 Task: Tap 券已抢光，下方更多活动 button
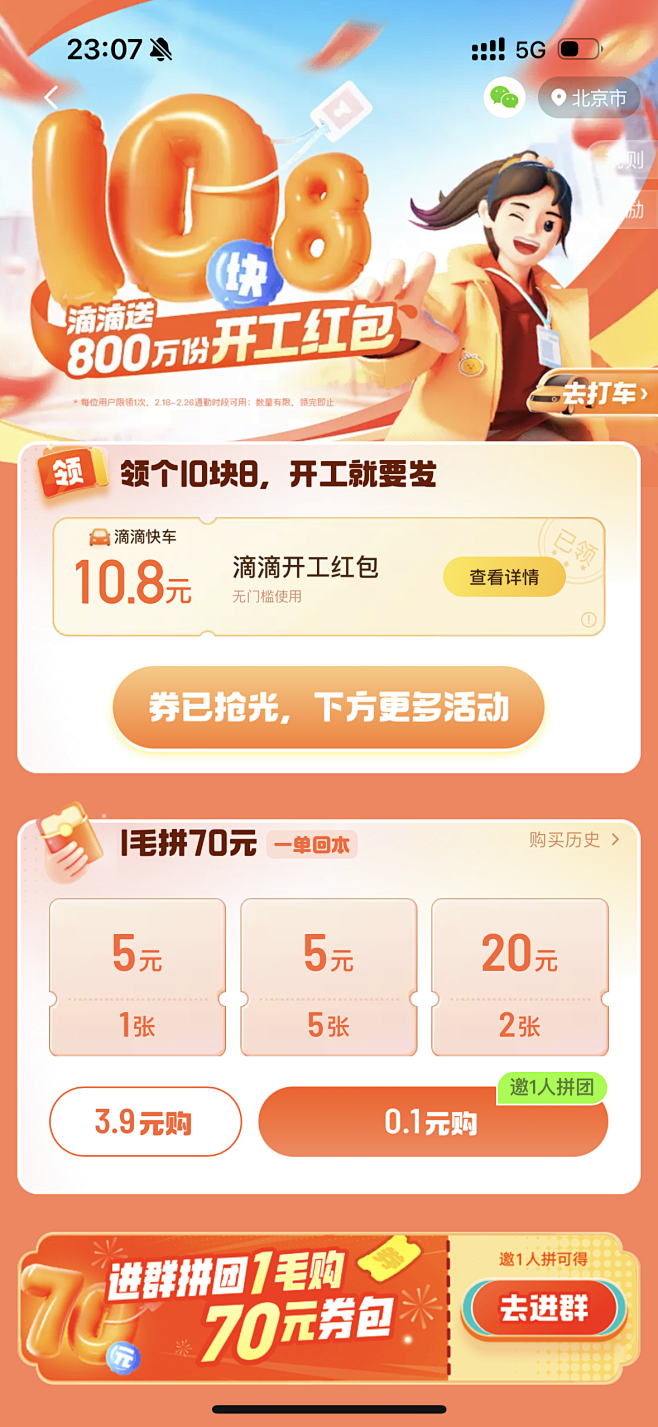tap(329, 707)
